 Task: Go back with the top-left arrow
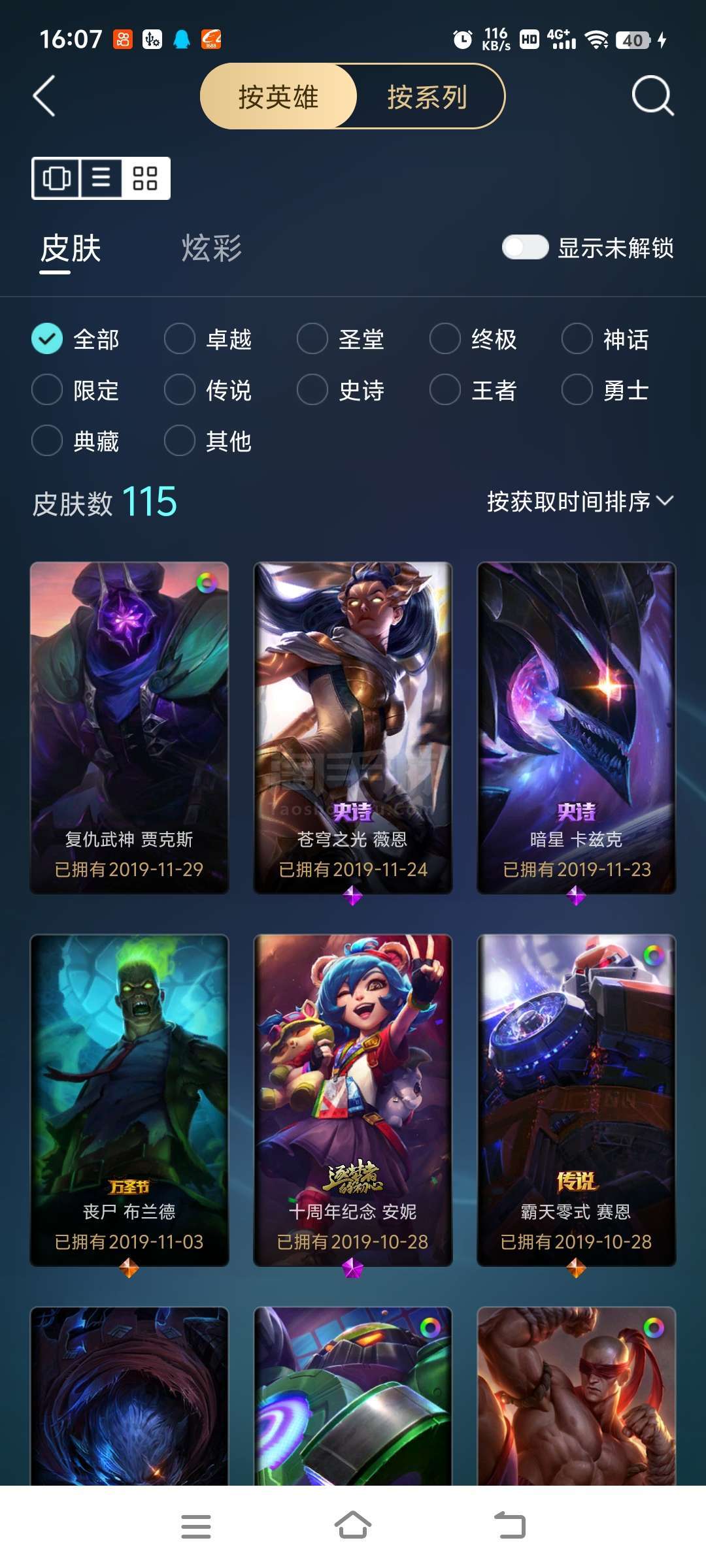pos(44,96)
